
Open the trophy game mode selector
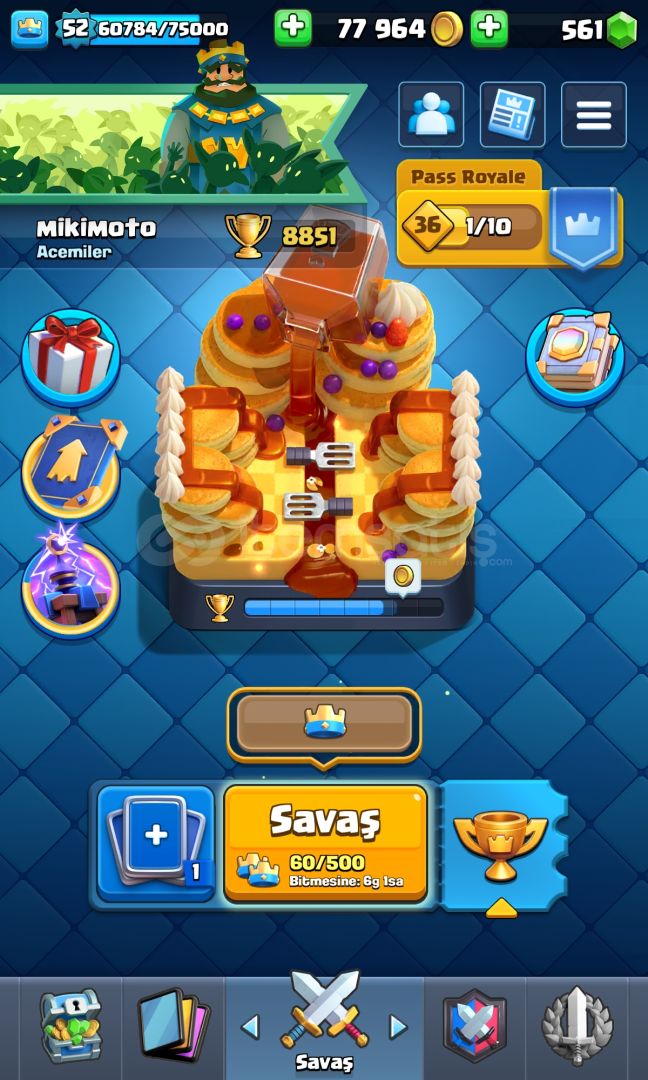pos(502,844)
